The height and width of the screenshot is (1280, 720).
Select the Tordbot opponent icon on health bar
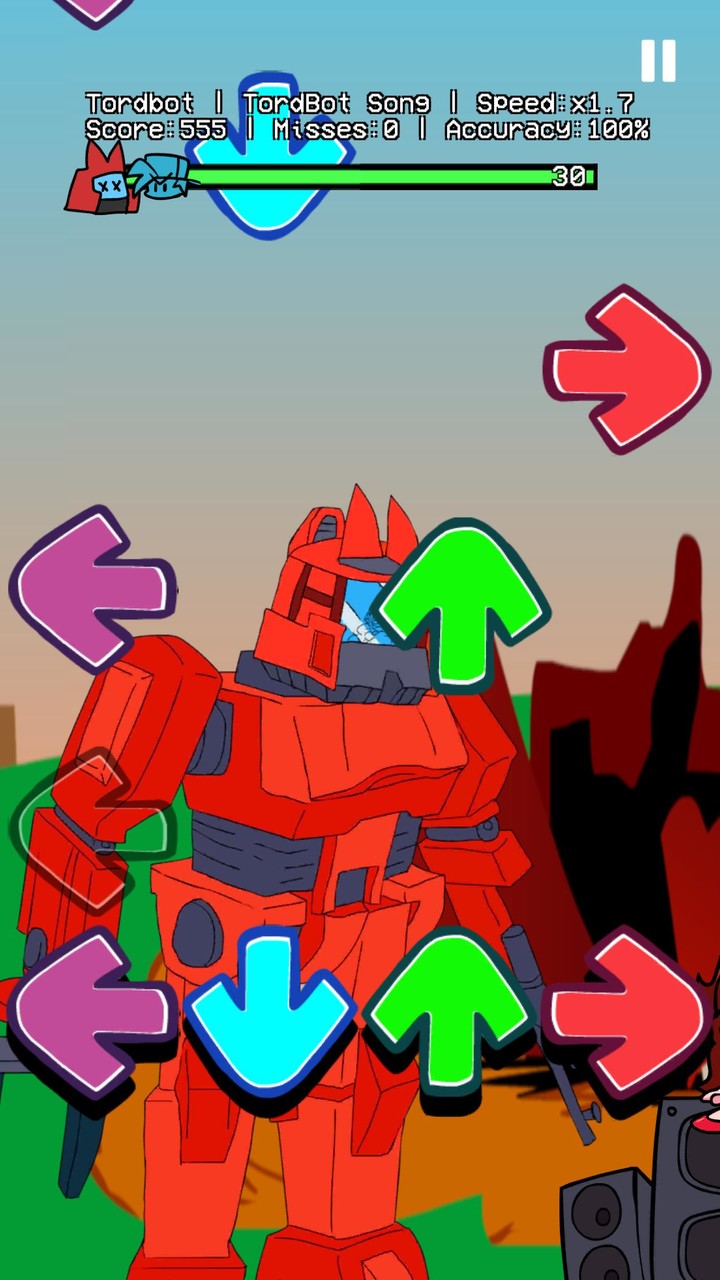105,180
